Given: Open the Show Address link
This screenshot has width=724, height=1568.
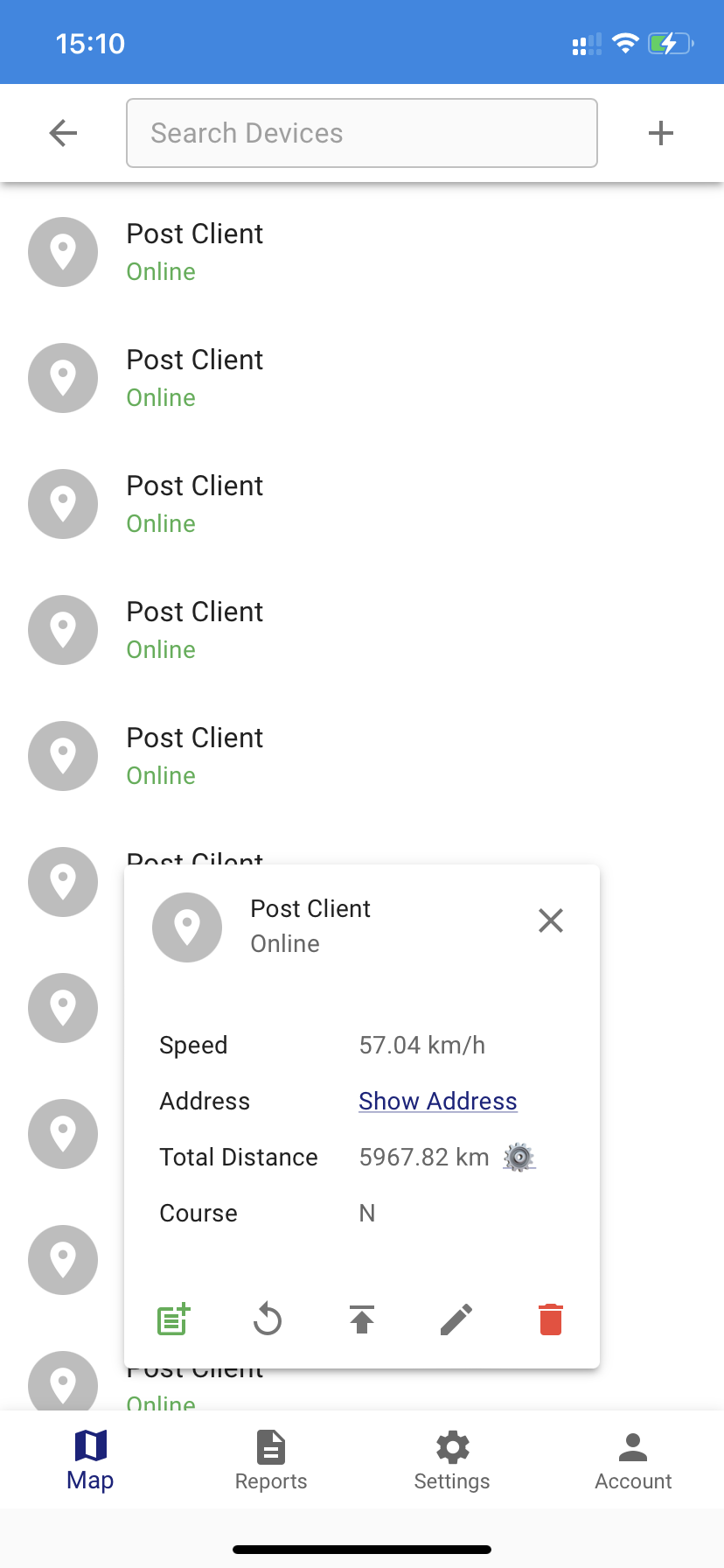Looking at the screenshot, I should [x=437, y=1101].
